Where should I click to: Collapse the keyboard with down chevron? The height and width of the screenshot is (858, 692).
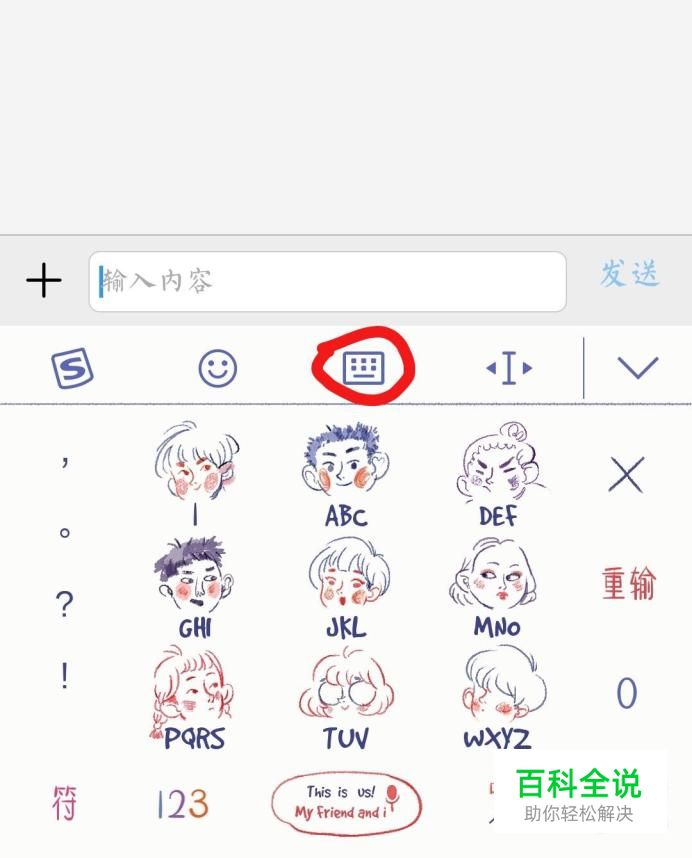click(x=637, y=369)
